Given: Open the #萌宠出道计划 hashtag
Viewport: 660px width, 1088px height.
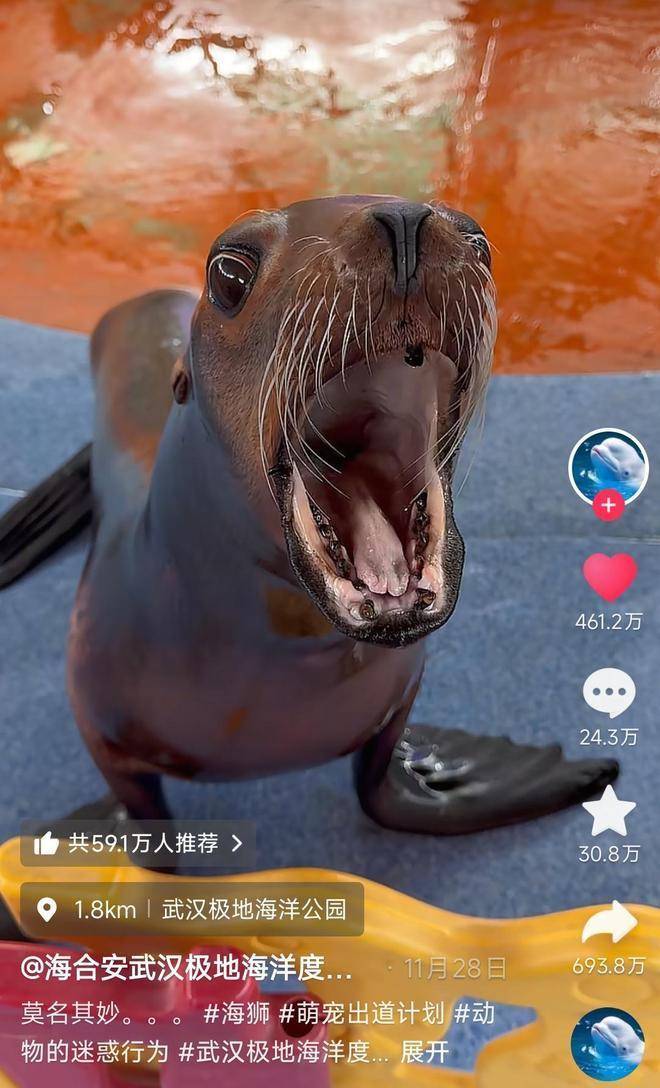Looking at the screenshot, I should coord(361,1013).
